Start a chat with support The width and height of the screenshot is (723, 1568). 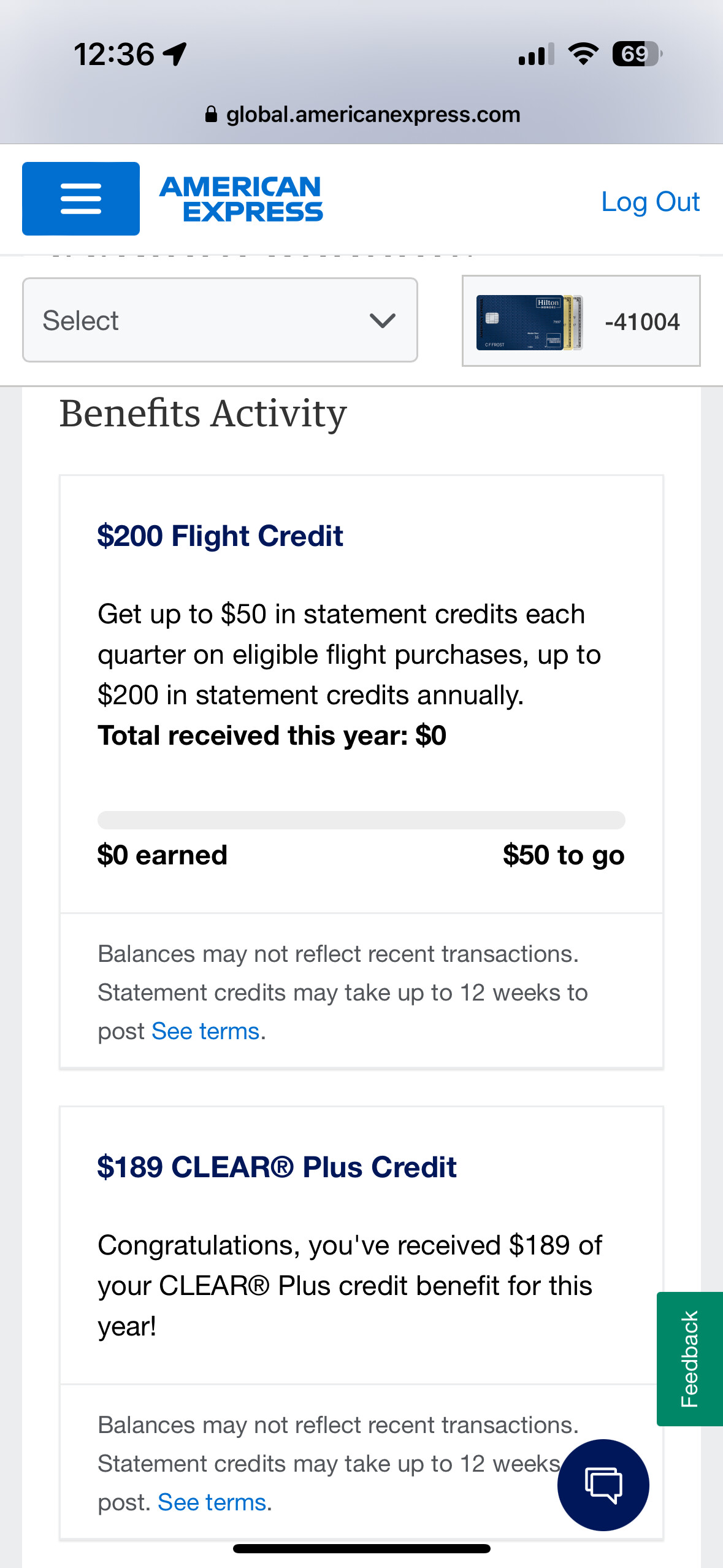pyautogui.click(x=603, y=1485)
